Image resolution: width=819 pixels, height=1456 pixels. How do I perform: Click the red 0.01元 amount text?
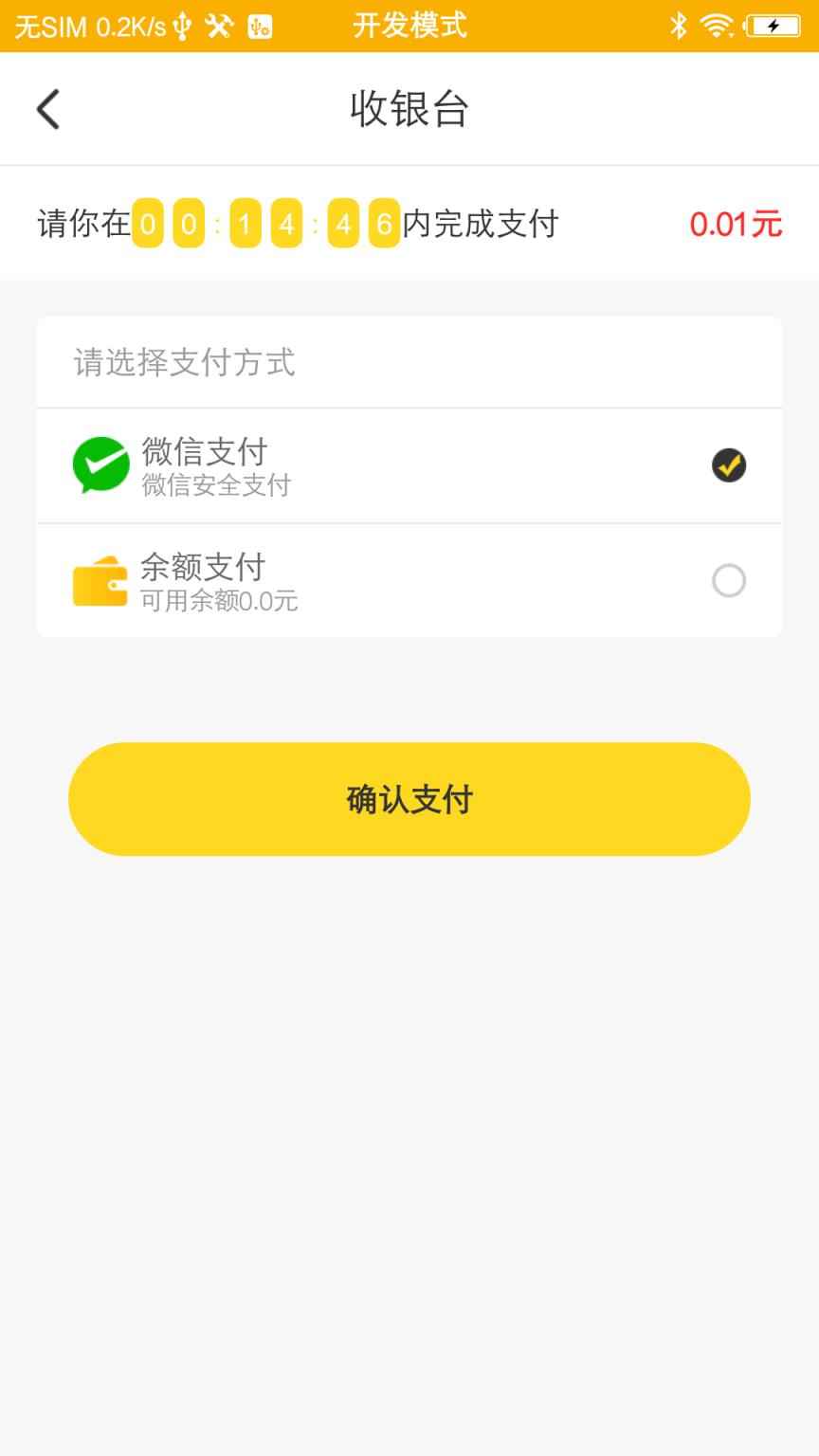pyautogui.click(x=735, y=225)
